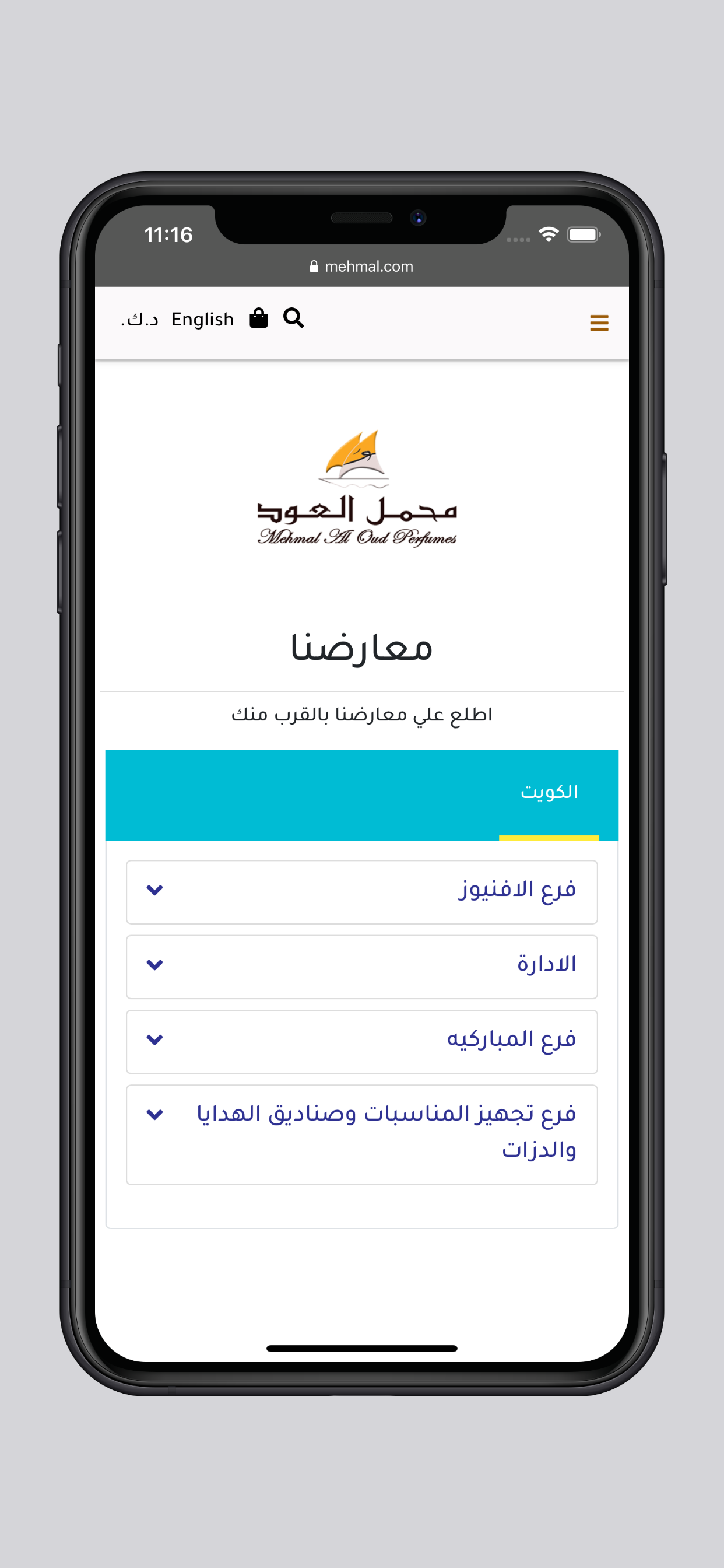Expand فرع الافنيوز branch details
Image resolution: width=724 pixels, height=1568 pixels.
361,891
